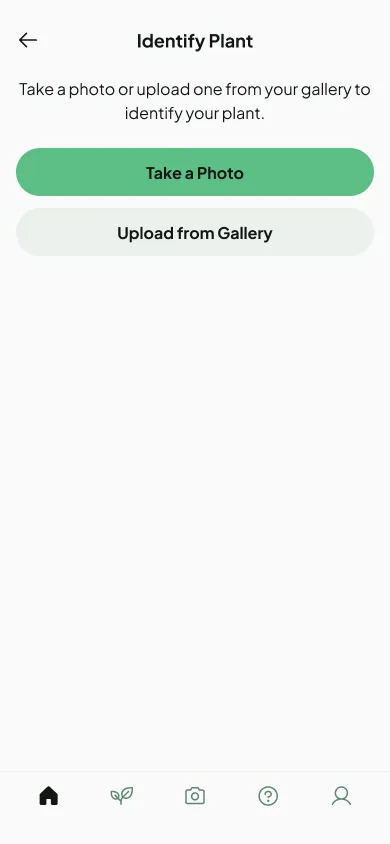The width and height of the screenshot is (390, 844).
Task: Switch to the profile tab
Action: coord(341,796)
